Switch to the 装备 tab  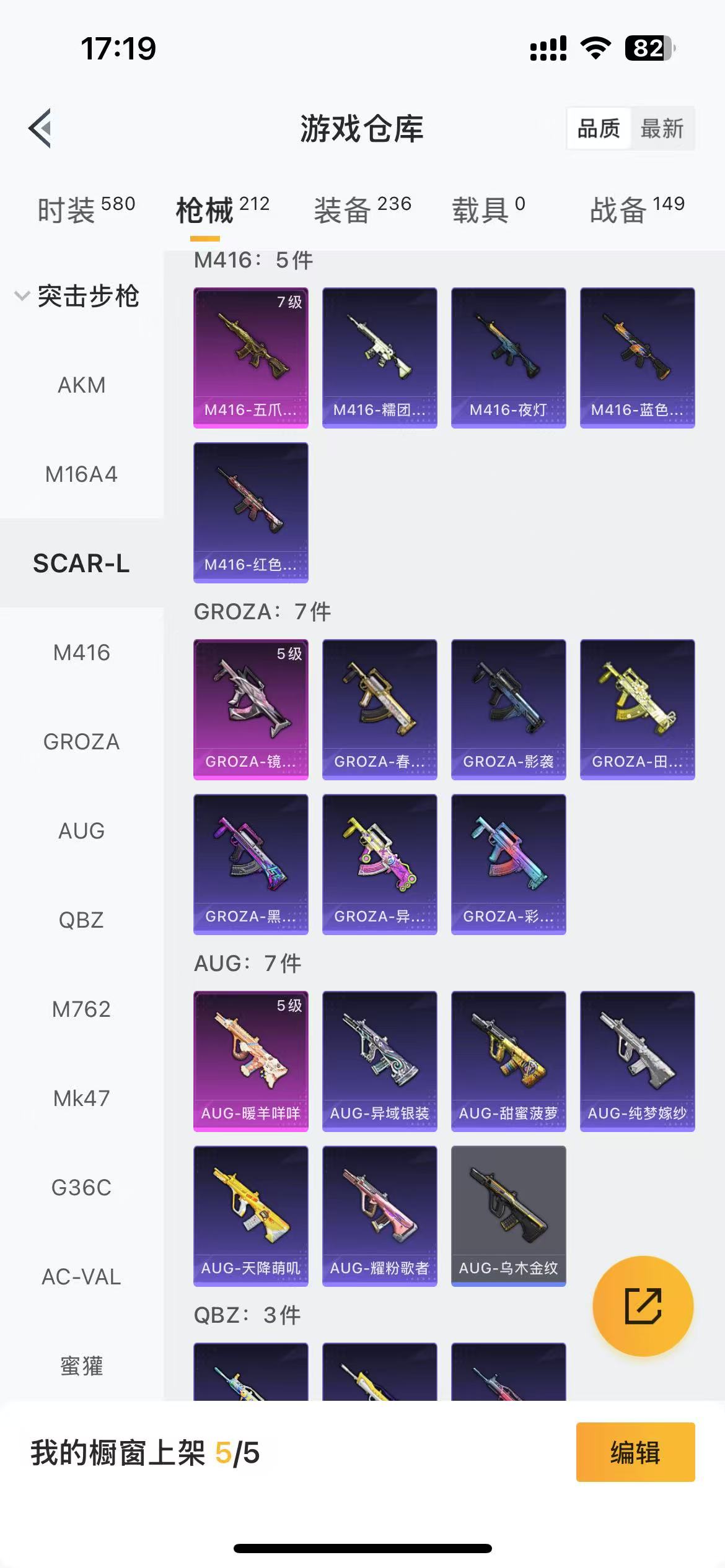[x=362, y=209]
